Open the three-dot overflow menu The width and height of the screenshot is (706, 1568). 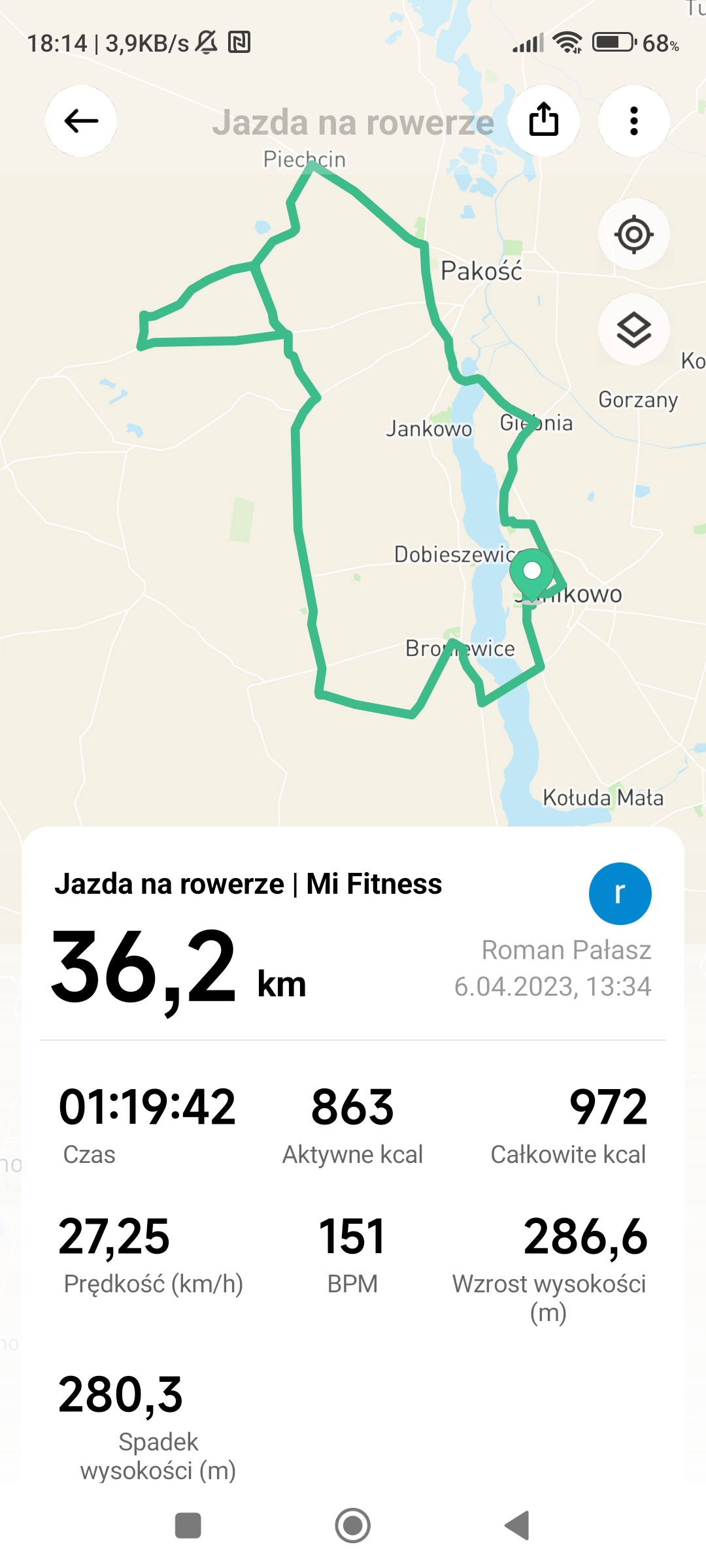click(633, 121)
